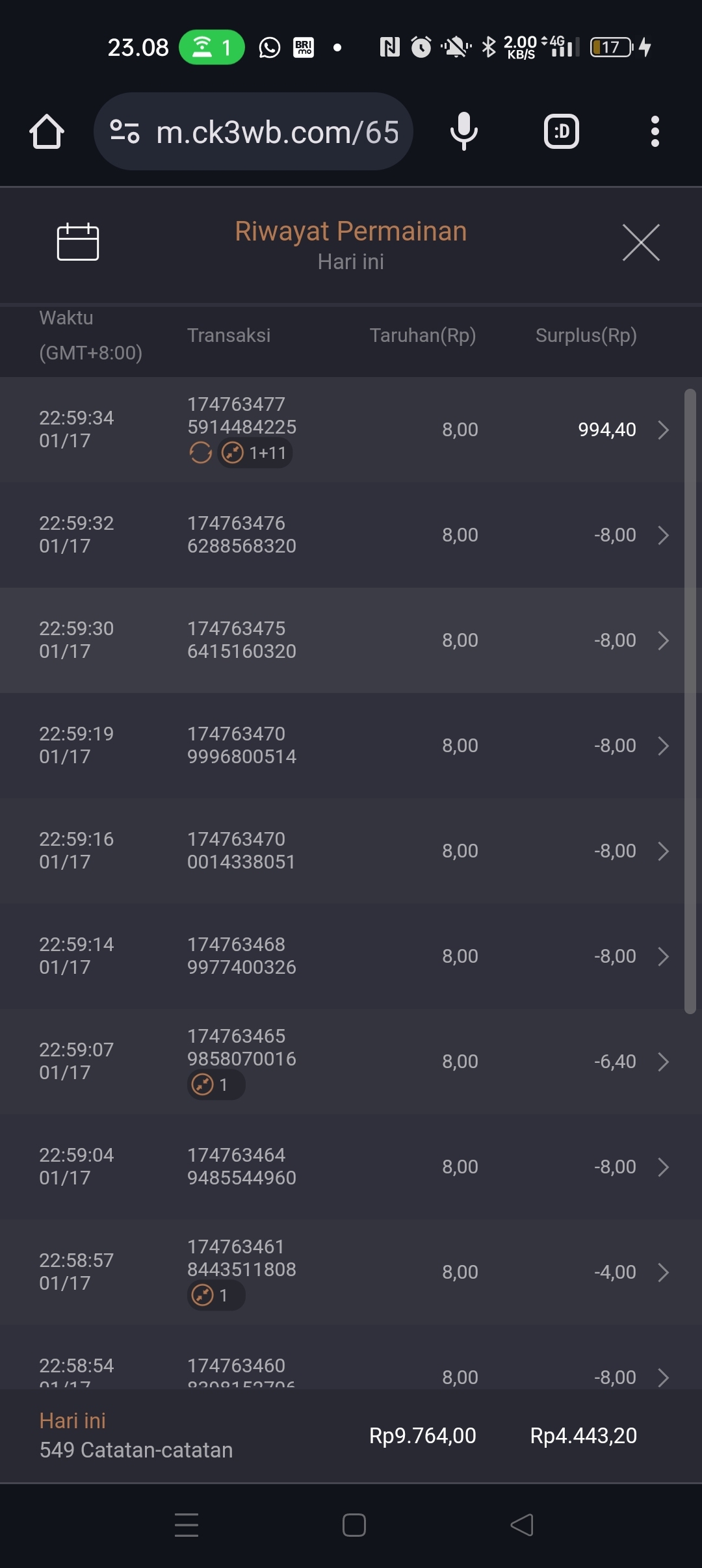Open the calendar date picker
This screenshot has width=702, height=1568.
pos(78,242)
